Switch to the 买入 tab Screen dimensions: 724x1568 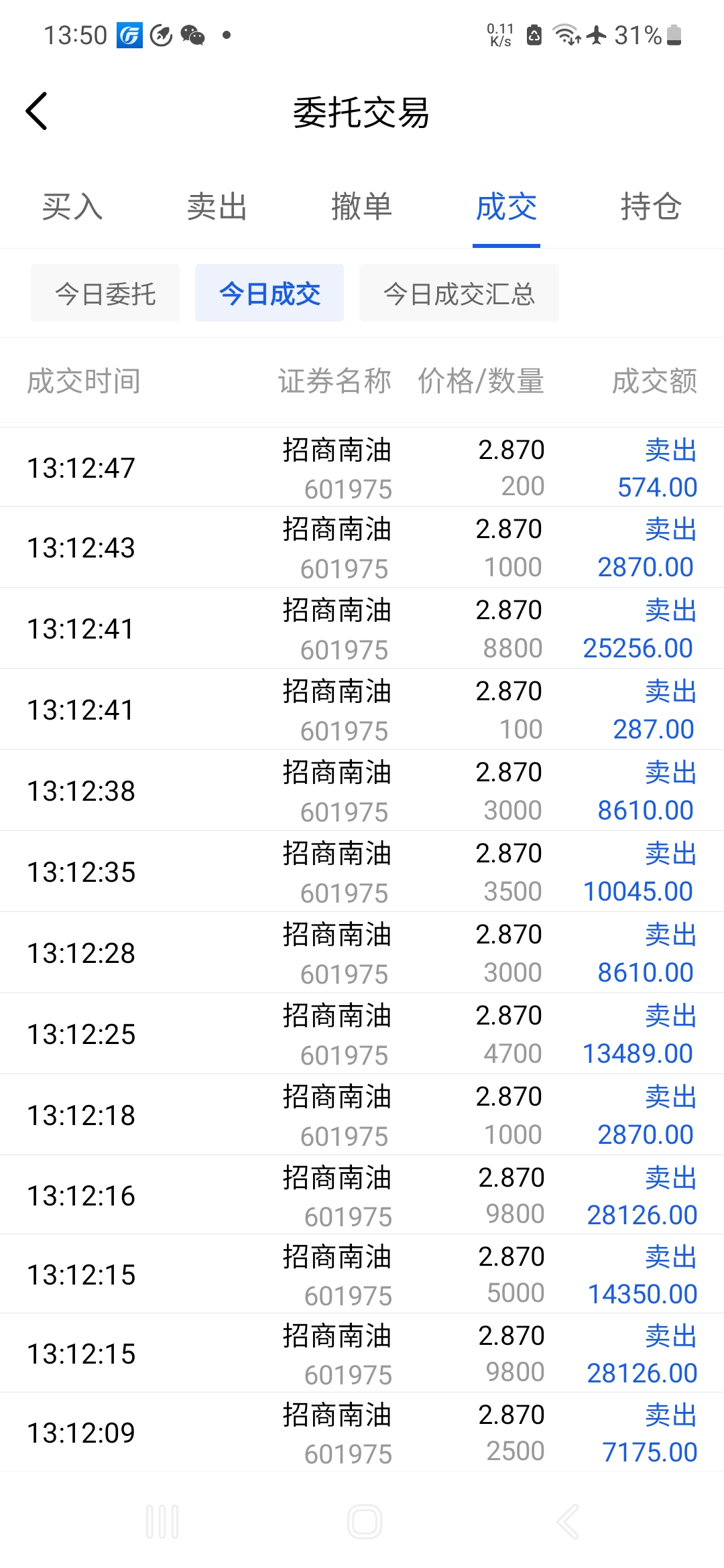72,206
